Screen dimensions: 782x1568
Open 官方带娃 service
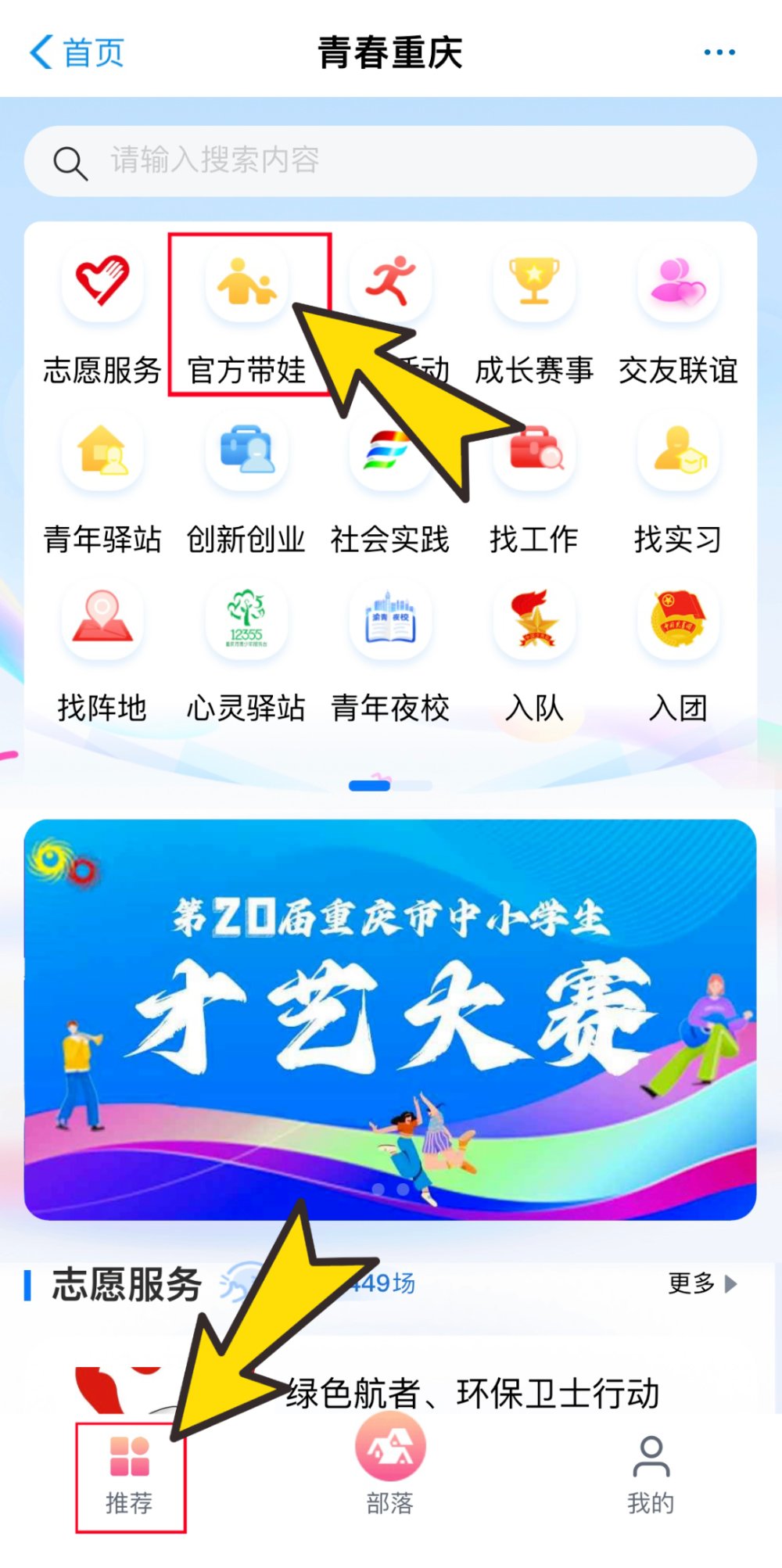pyautogui.click(x=246, y=282)
